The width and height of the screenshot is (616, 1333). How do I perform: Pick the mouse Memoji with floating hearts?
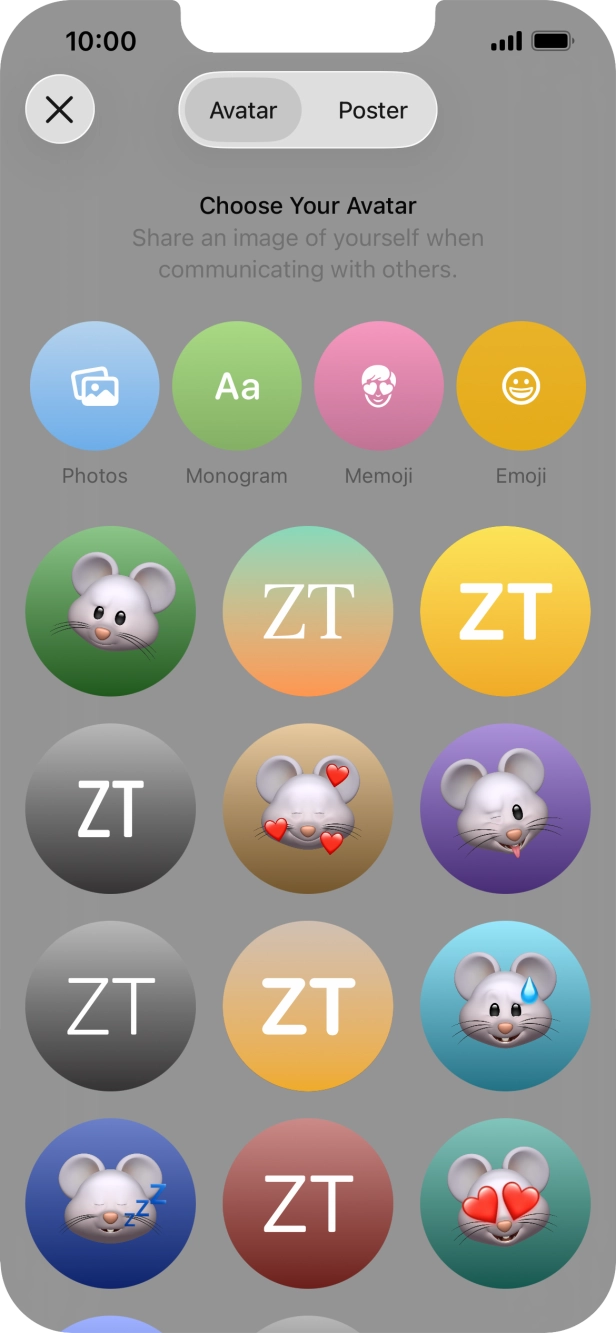coord(308,808)
